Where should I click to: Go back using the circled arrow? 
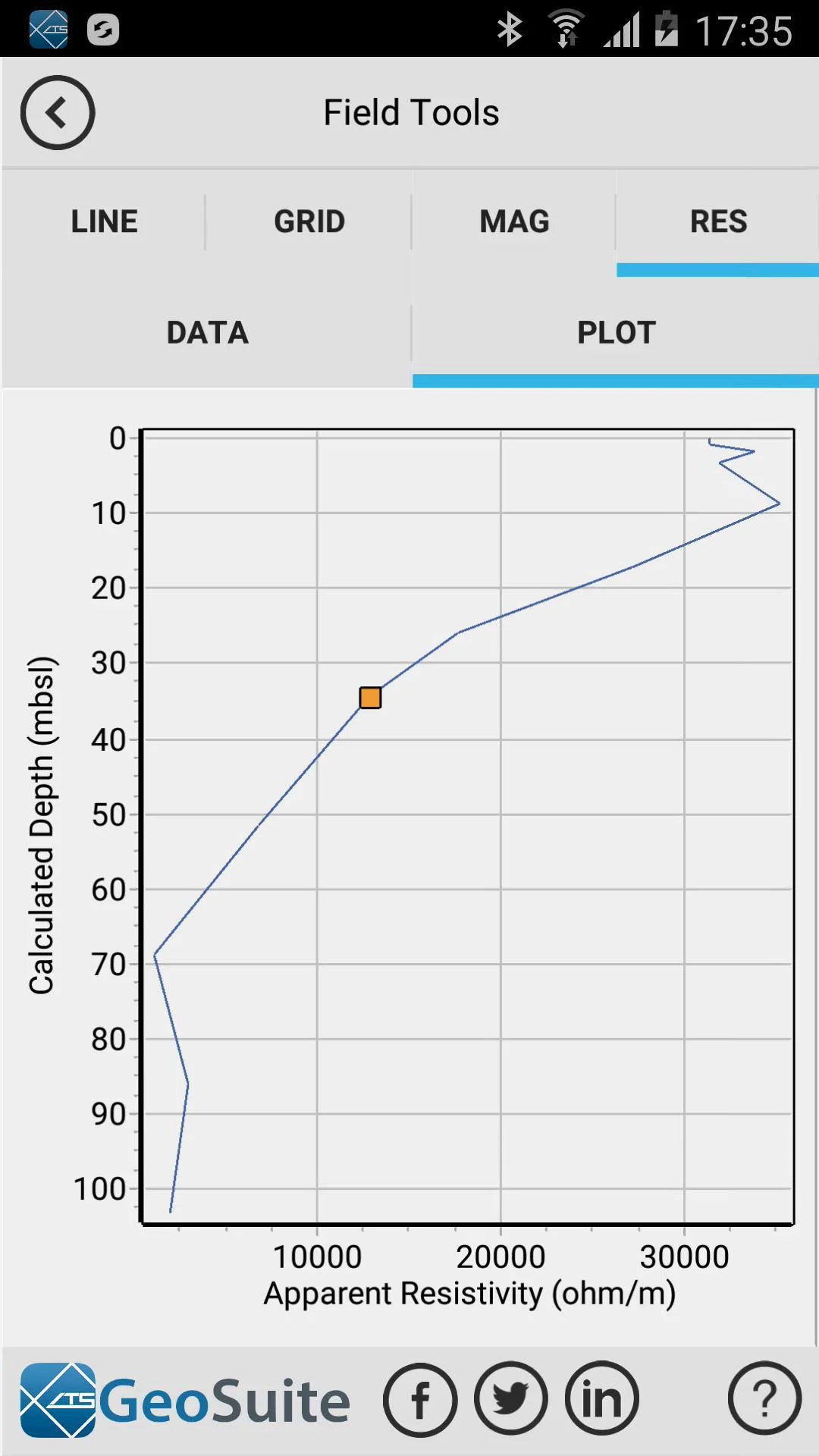[58, 112]
